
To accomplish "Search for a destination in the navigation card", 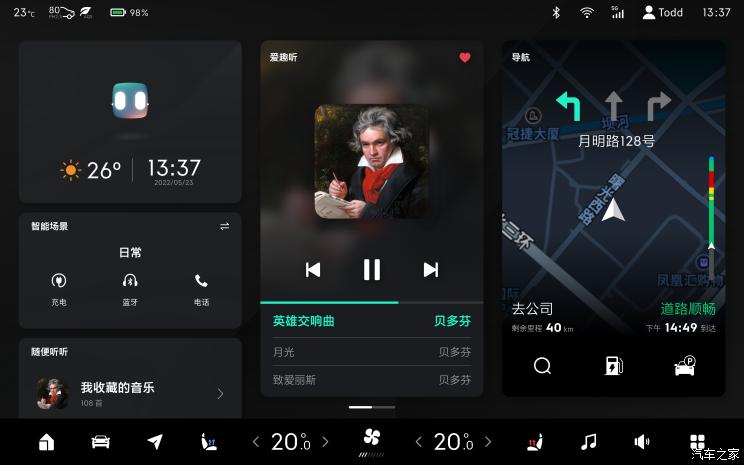I will pos(542,366).
